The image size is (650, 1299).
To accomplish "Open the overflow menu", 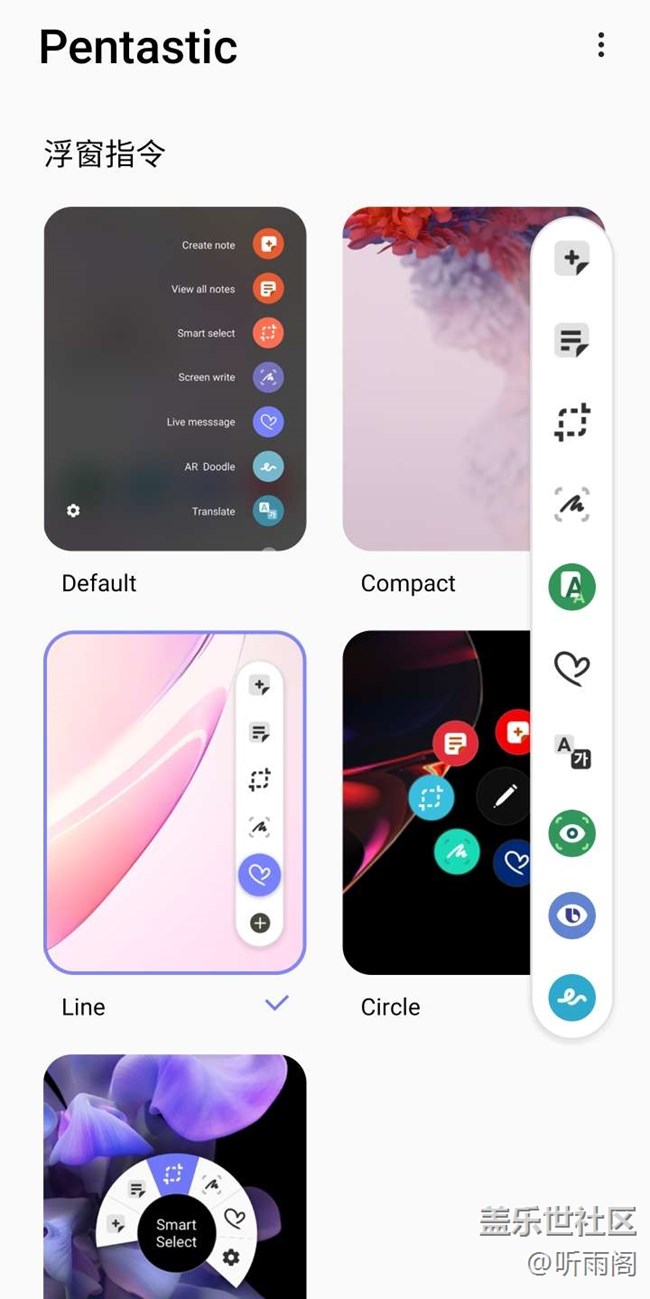I will [x=600, y=45].
